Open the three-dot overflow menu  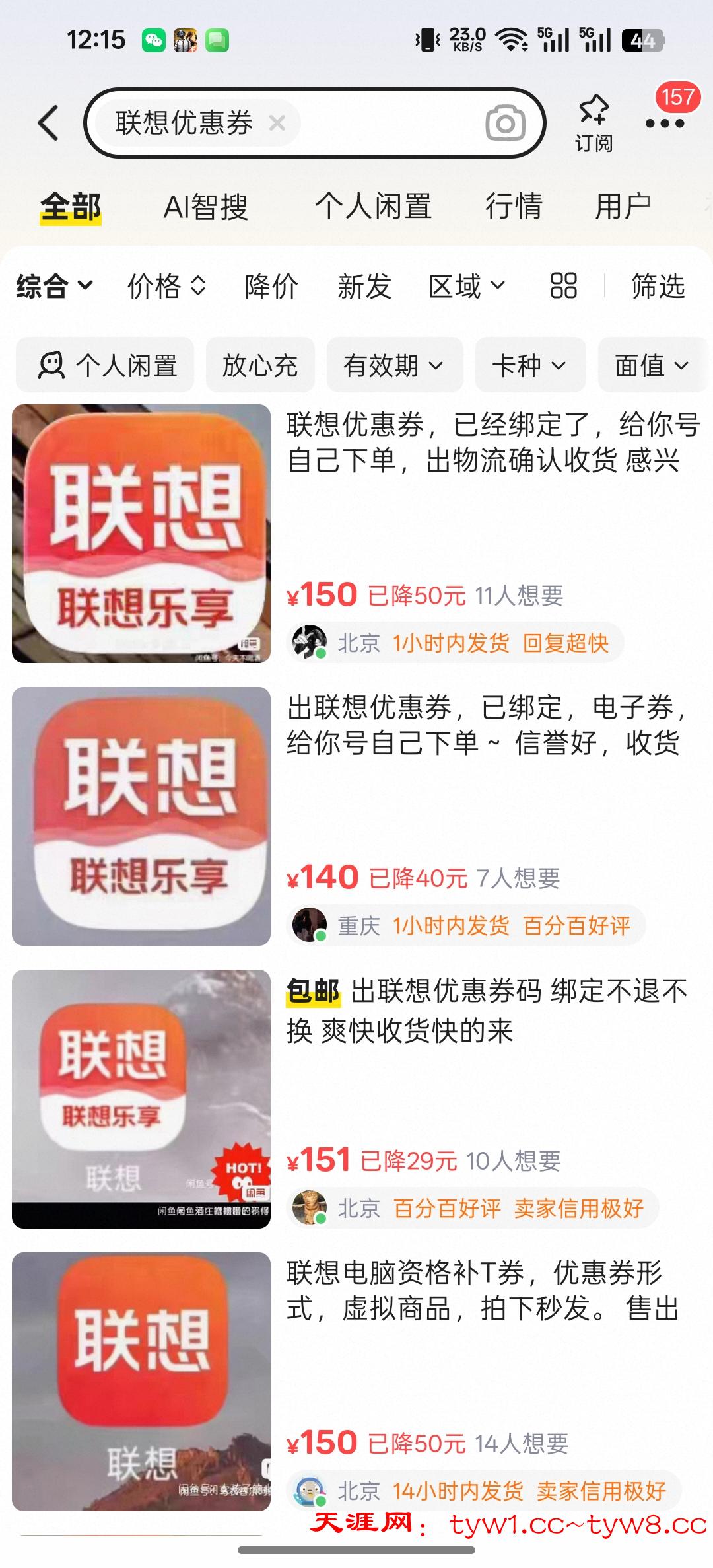664,123
